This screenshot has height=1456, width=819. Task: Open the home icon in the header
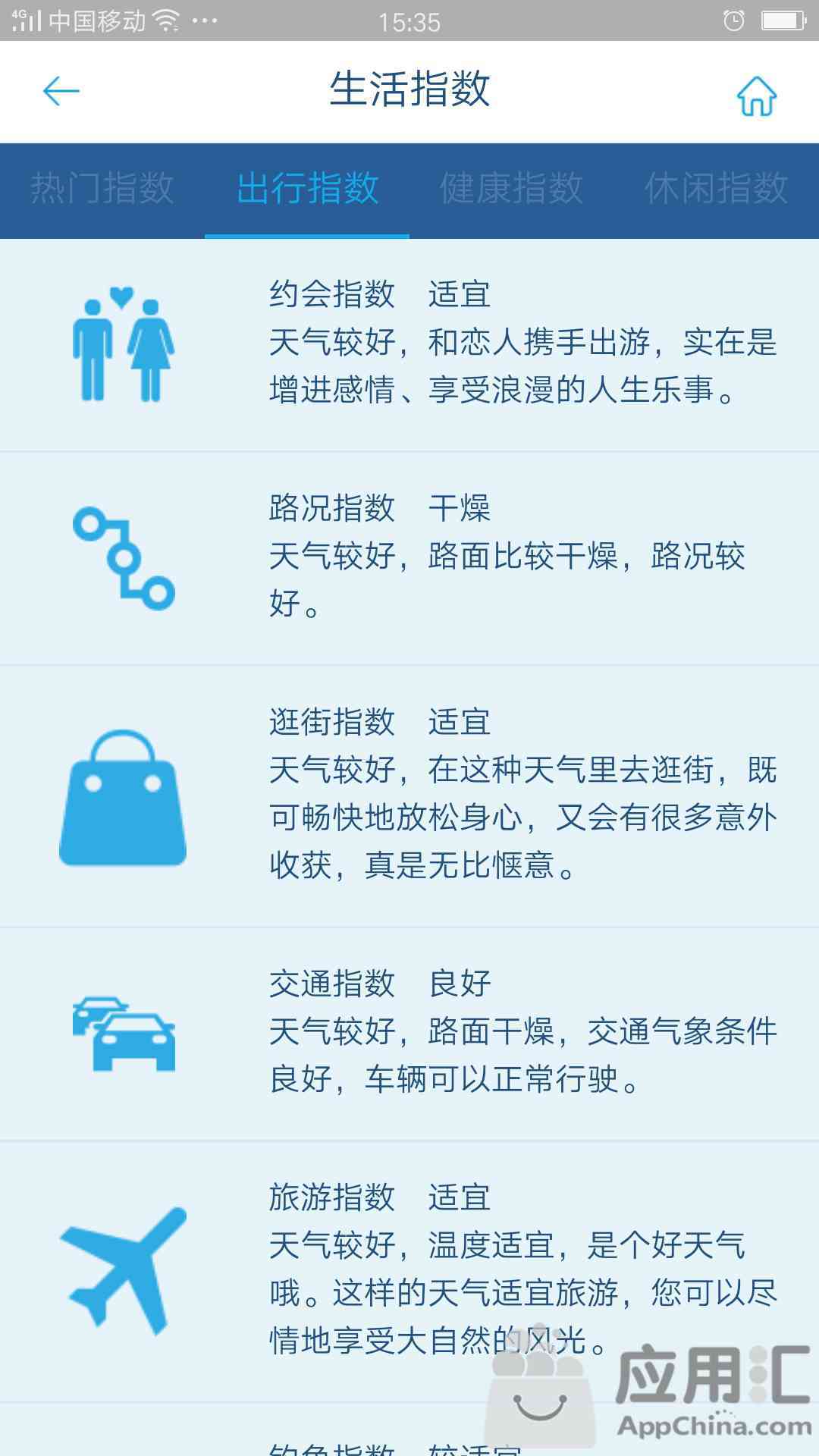click(x=756, y=96)
